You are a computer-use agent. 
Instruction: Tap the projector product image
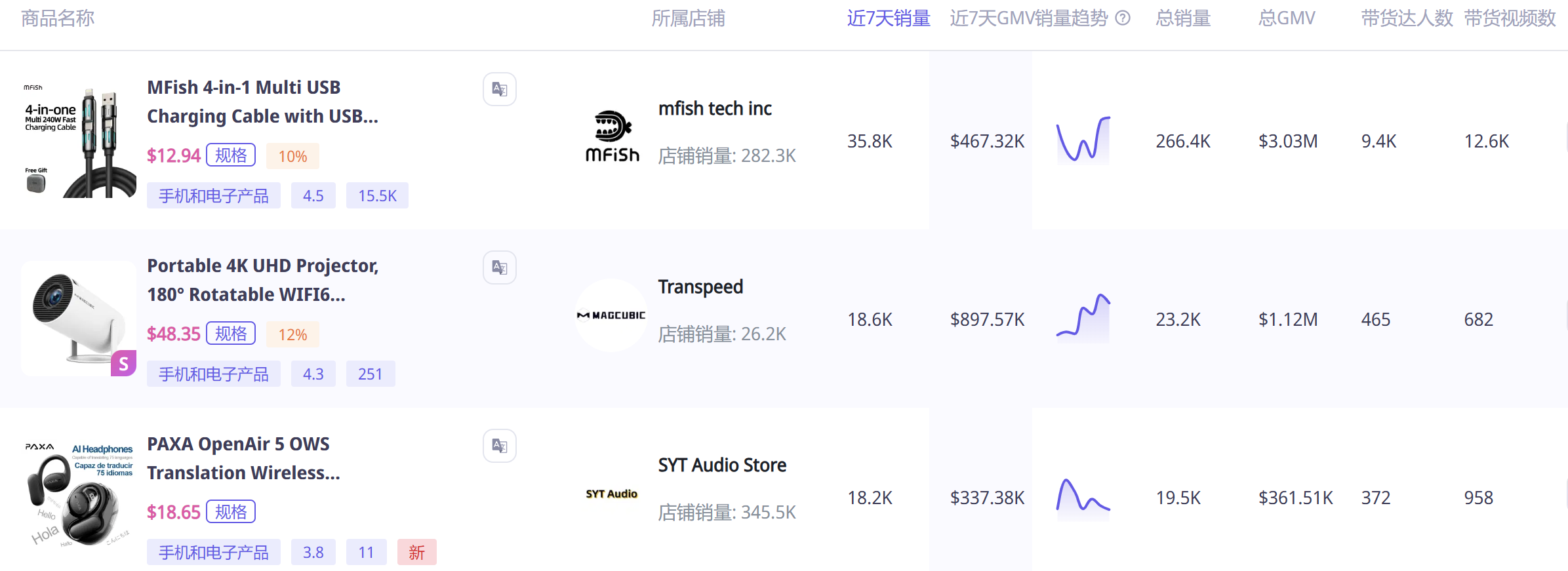click(79, 319)
